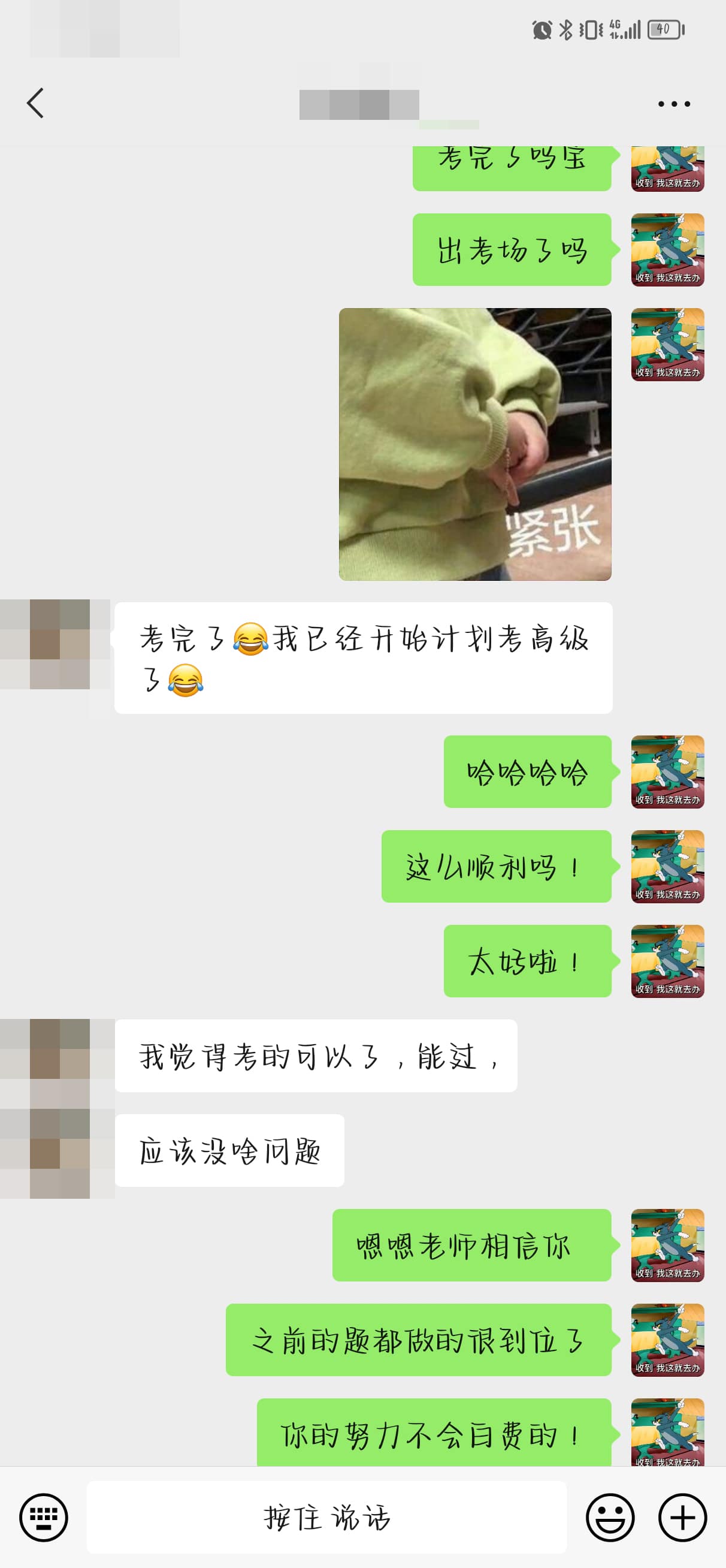Tap the 按住 说话 voice button
Viewport: 726px width, 1568px height.
[326, 1517]
